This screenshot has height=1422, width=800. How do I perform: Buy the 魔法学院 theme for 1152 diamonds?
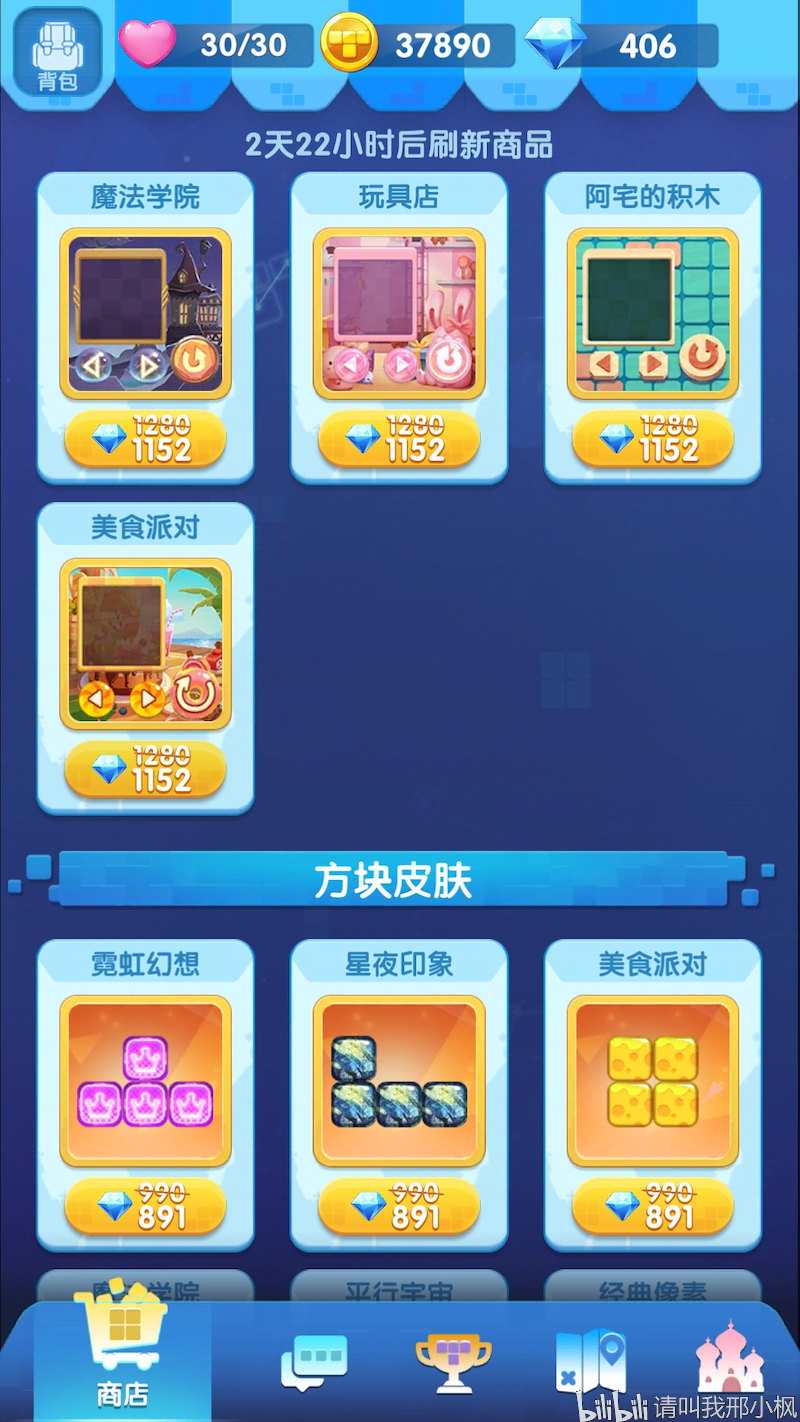pyautogui.click(x=145, y=438)
